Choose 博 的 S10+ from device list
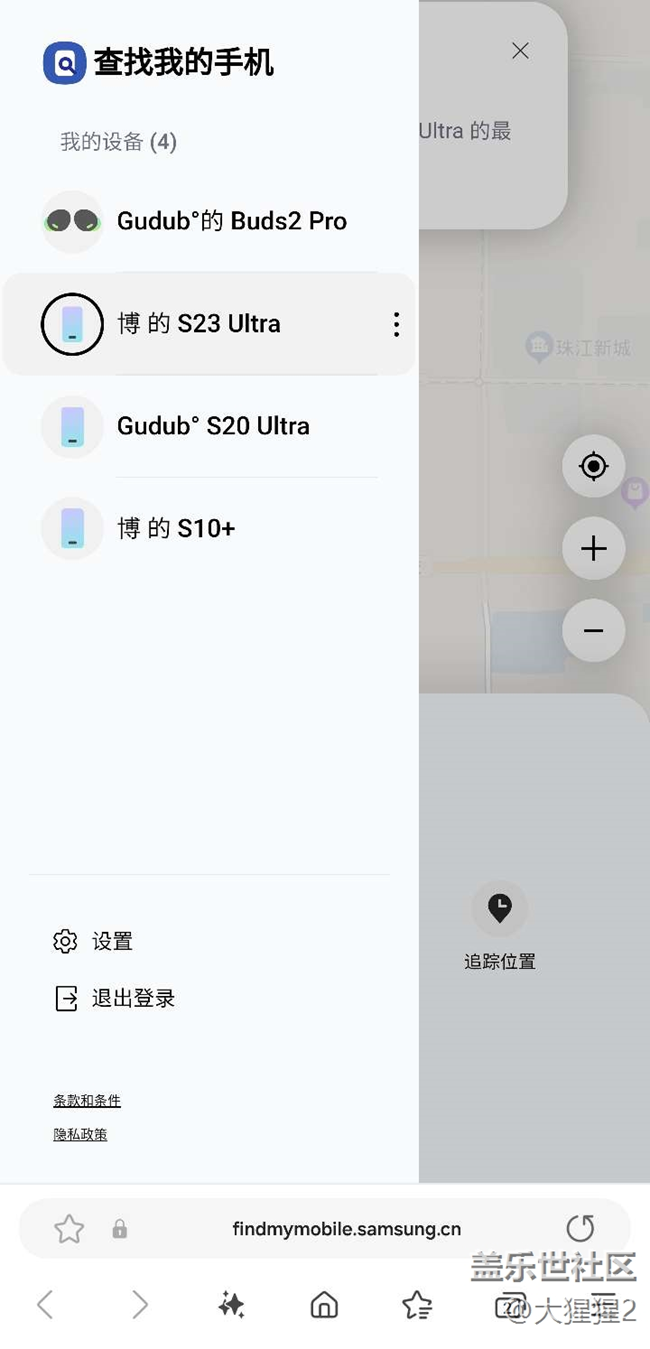The width and height of the screenshot is (650, 1349). point(175,528)
